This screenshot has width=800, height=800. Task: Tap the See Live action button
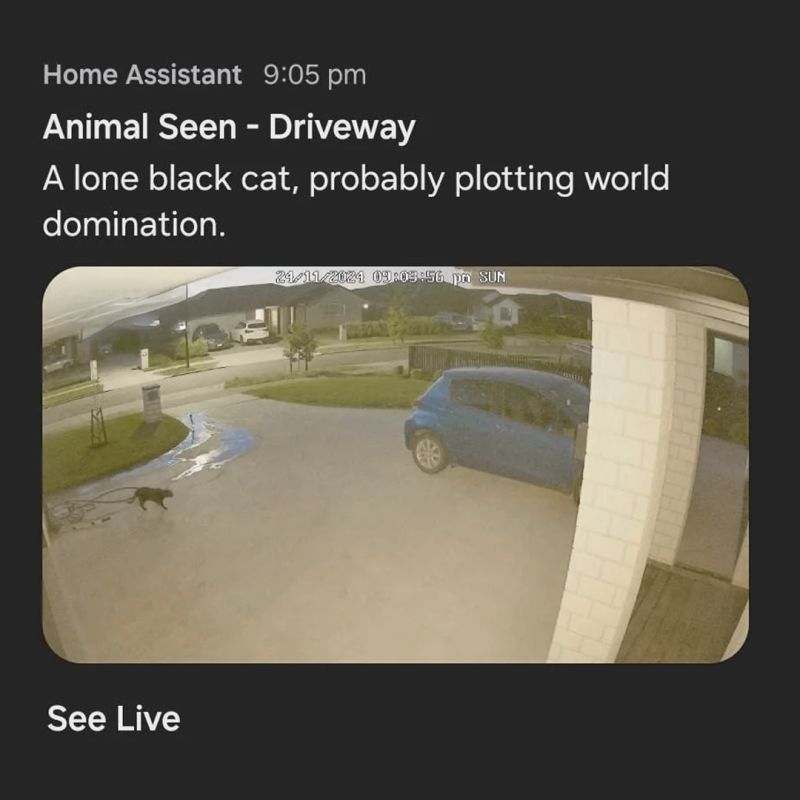coord(113,718)
